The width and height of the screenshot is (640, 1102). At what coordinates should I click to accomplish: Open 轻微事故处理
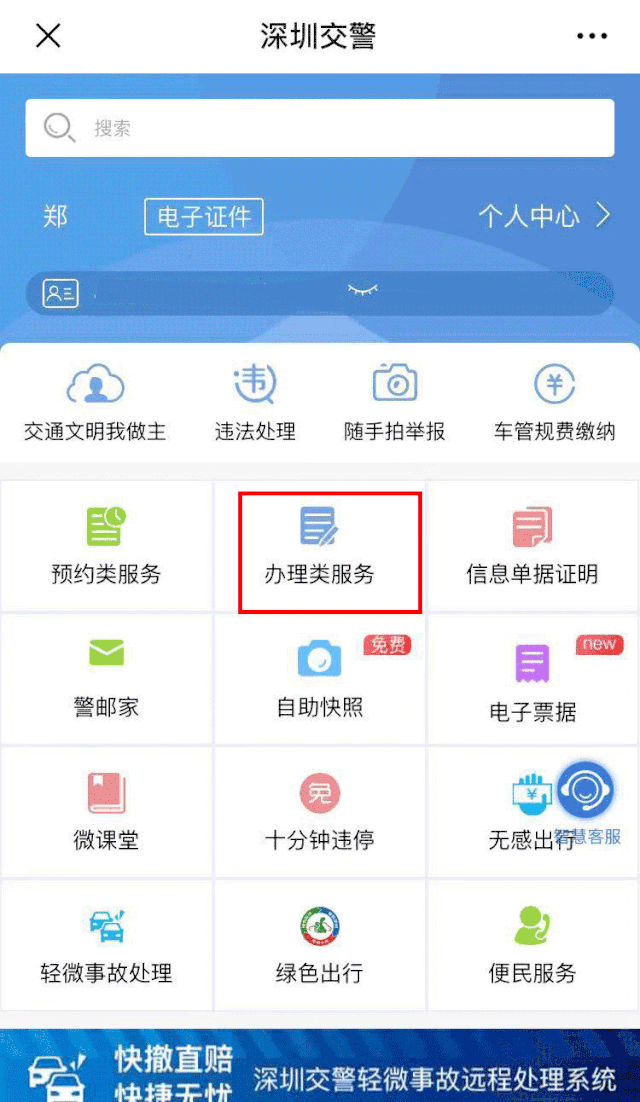tap(106, 946)
